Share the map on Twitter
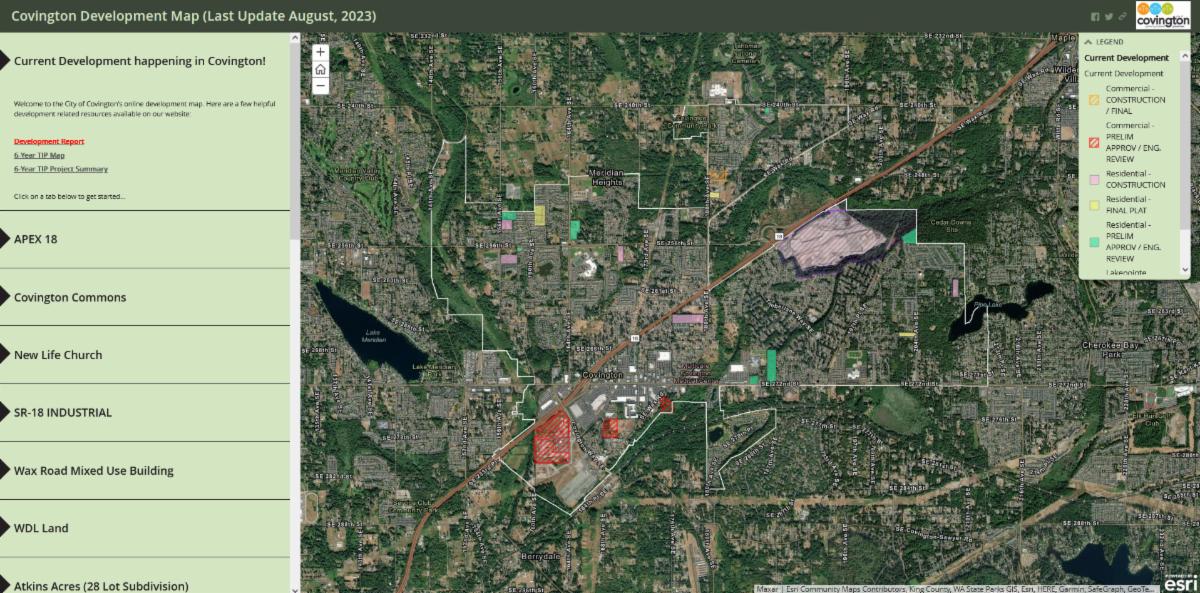The width and height of the screenshot is (1200, 593). click(x=1108, y=16)
